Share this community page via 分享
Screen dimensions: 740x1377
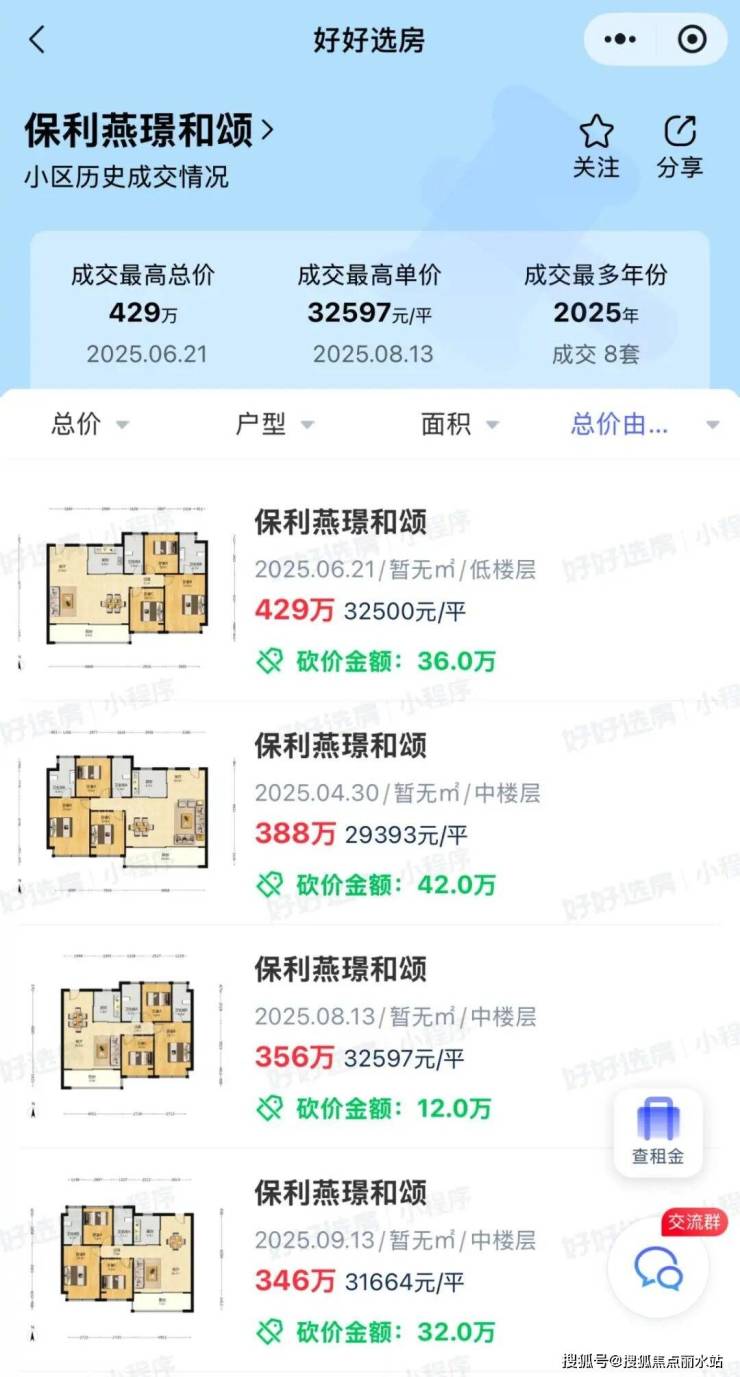[x=680, y=146]
